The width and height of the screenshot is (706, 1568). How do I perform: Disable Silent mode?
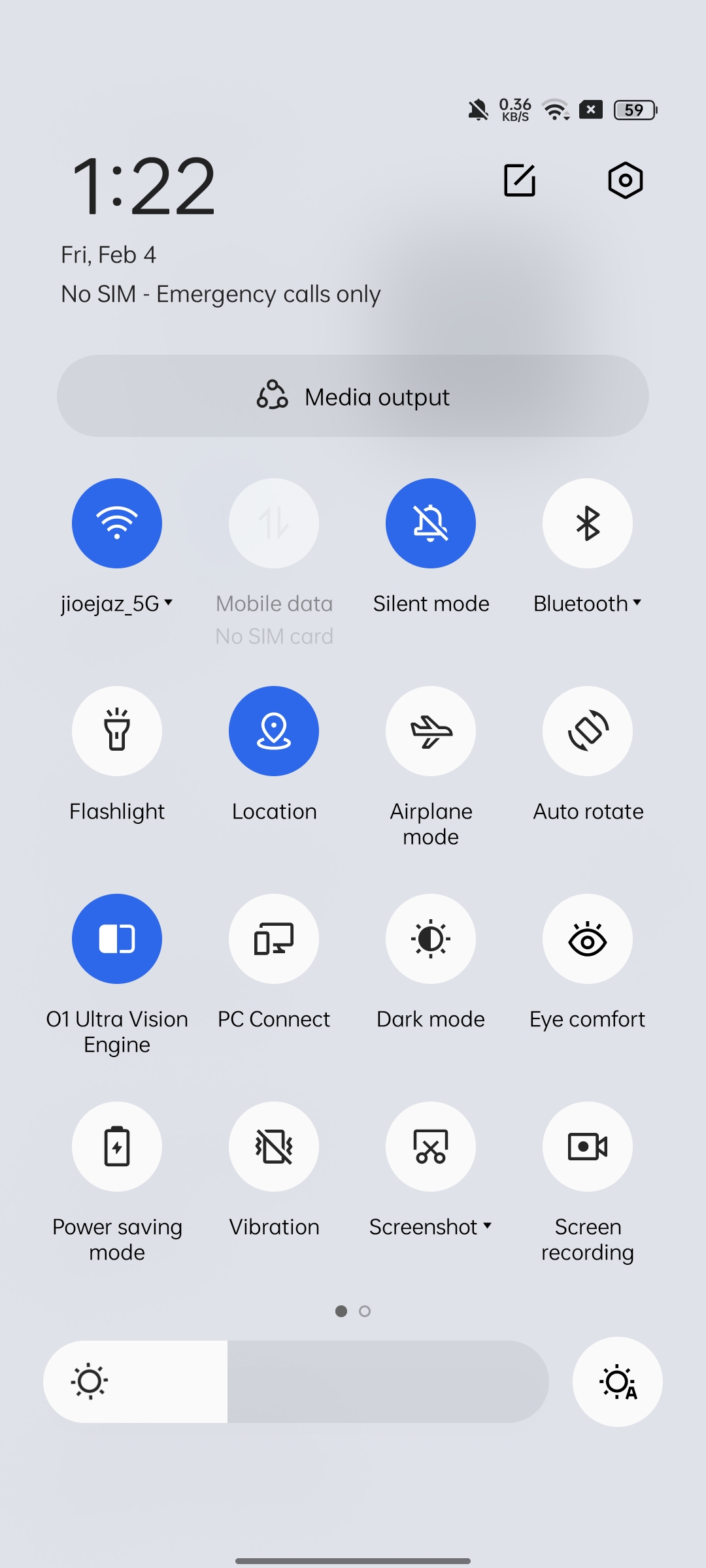(x=431, y=523)
